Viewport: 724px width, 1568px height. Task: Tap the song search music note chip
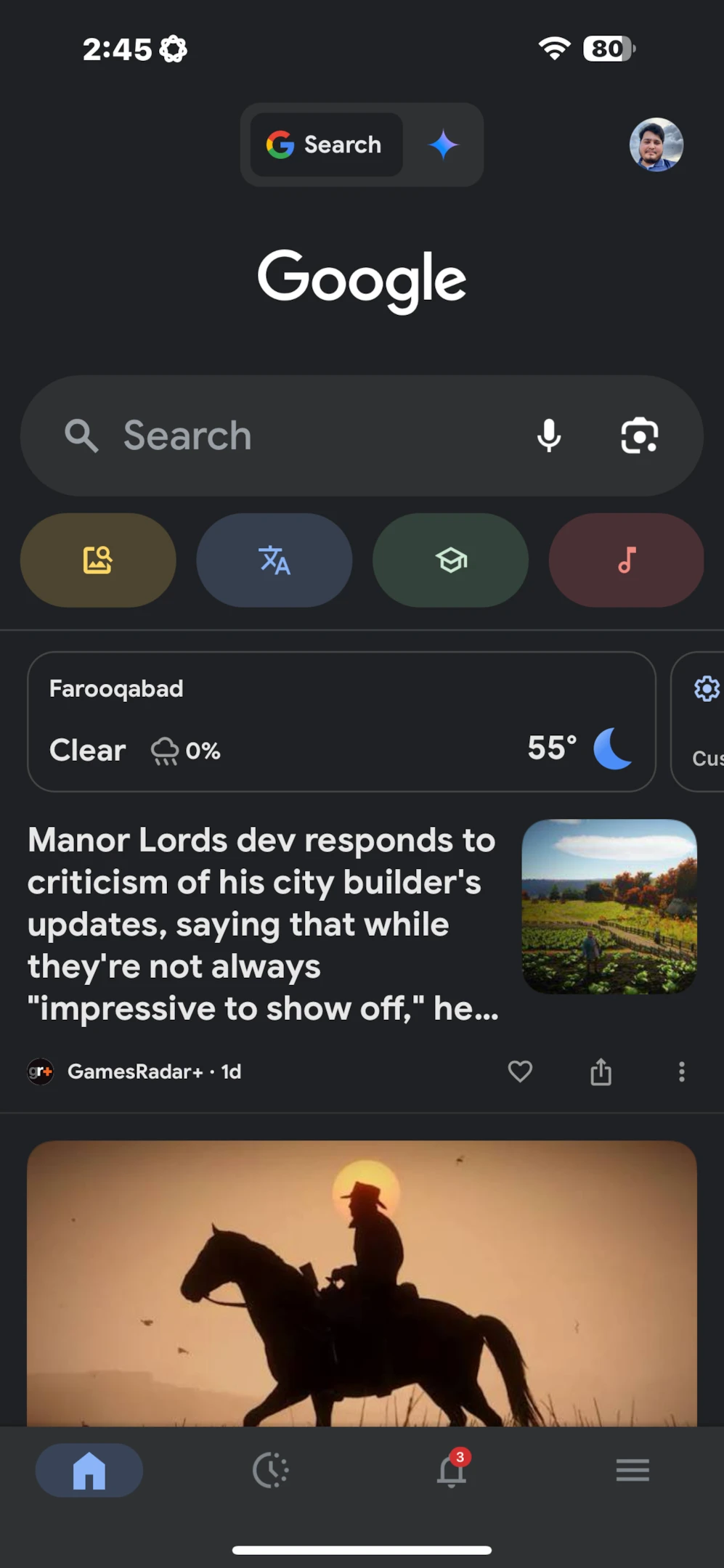click(x=626, y=560)
